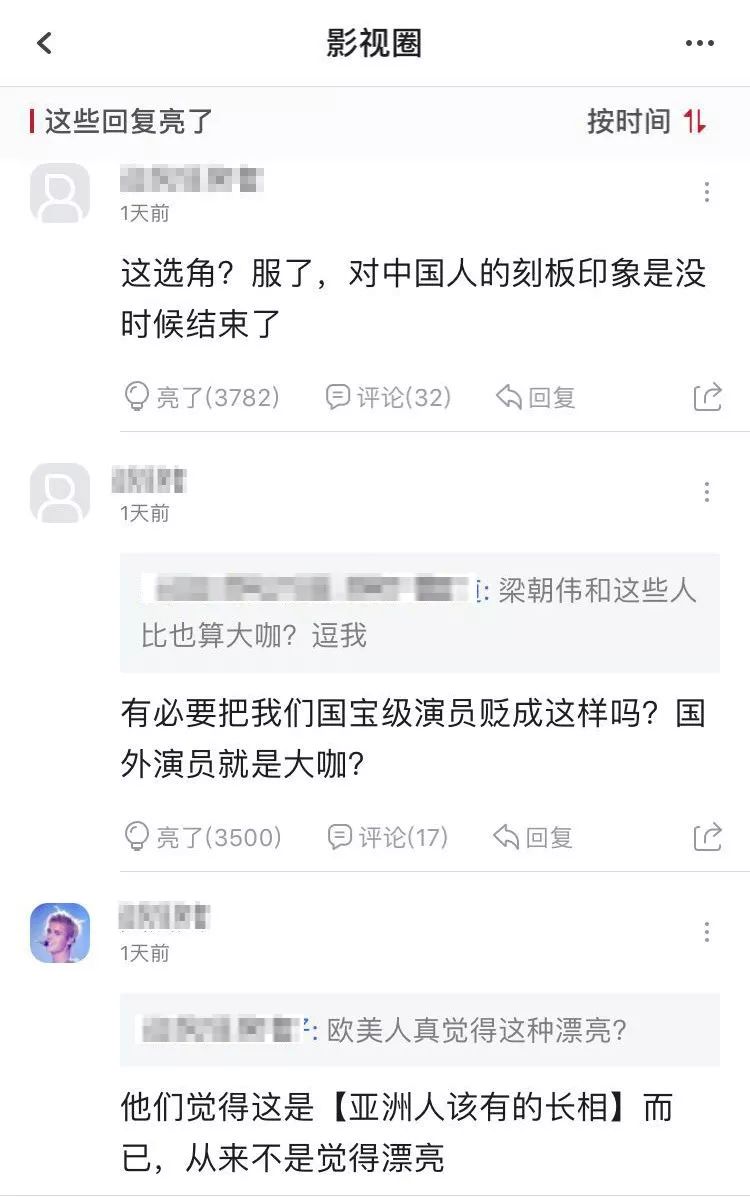Open the top-right three-dot menu

701,43
